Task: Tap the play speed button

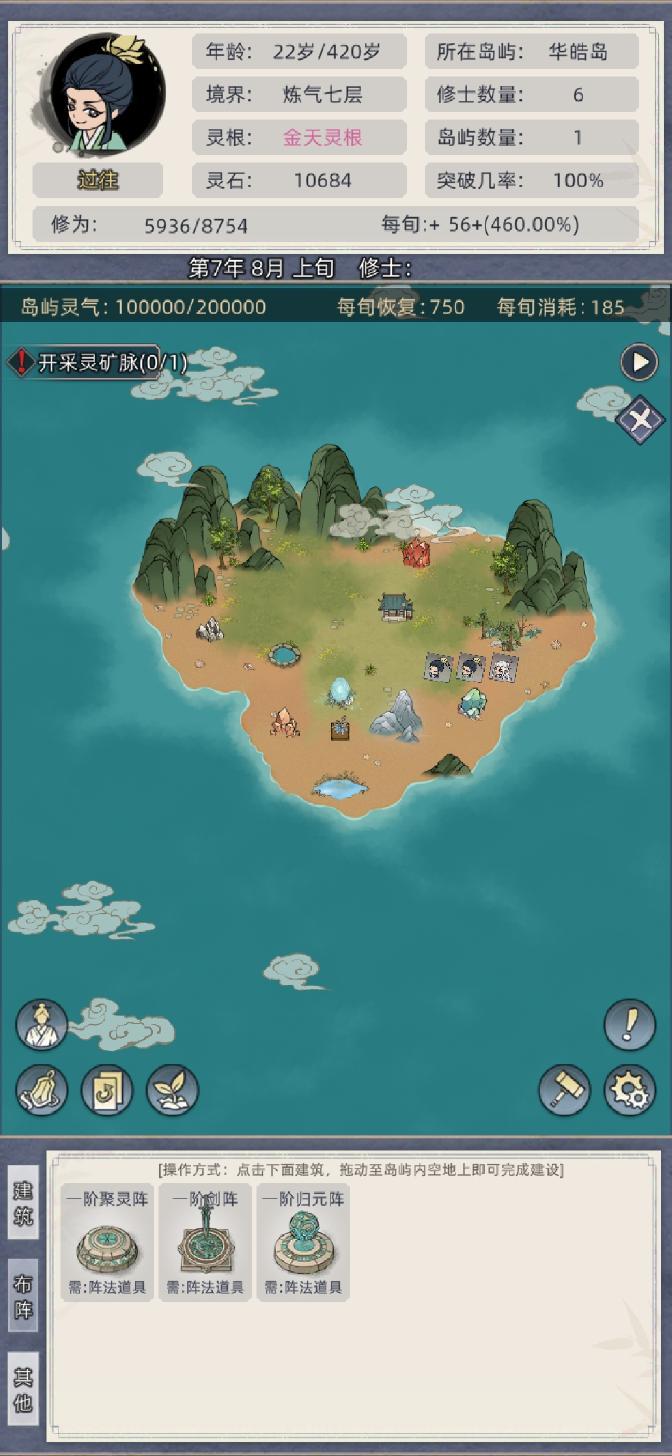Action: [x=639, y=362]
